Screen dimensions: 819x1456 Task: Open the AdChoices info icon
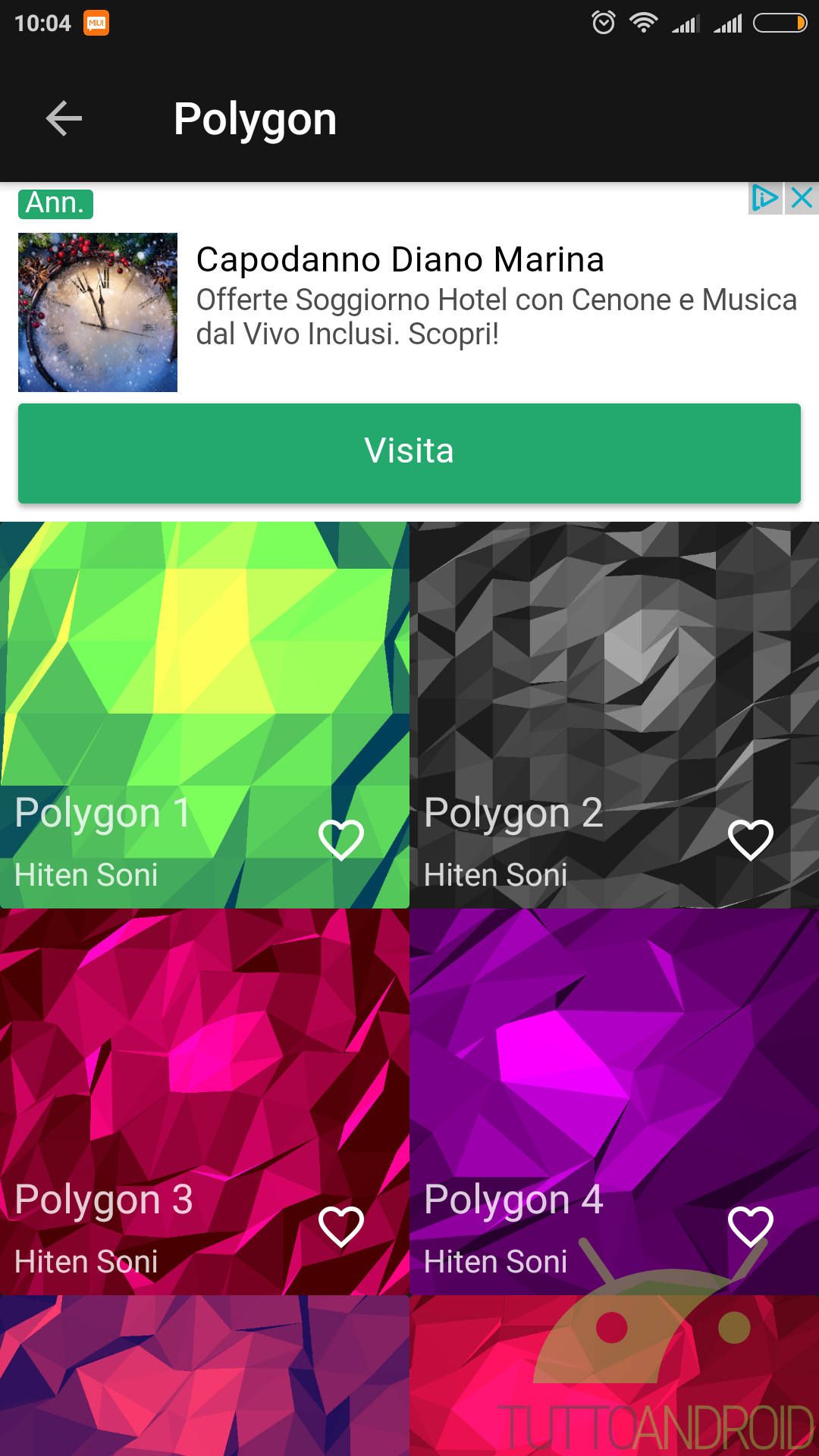765,199
